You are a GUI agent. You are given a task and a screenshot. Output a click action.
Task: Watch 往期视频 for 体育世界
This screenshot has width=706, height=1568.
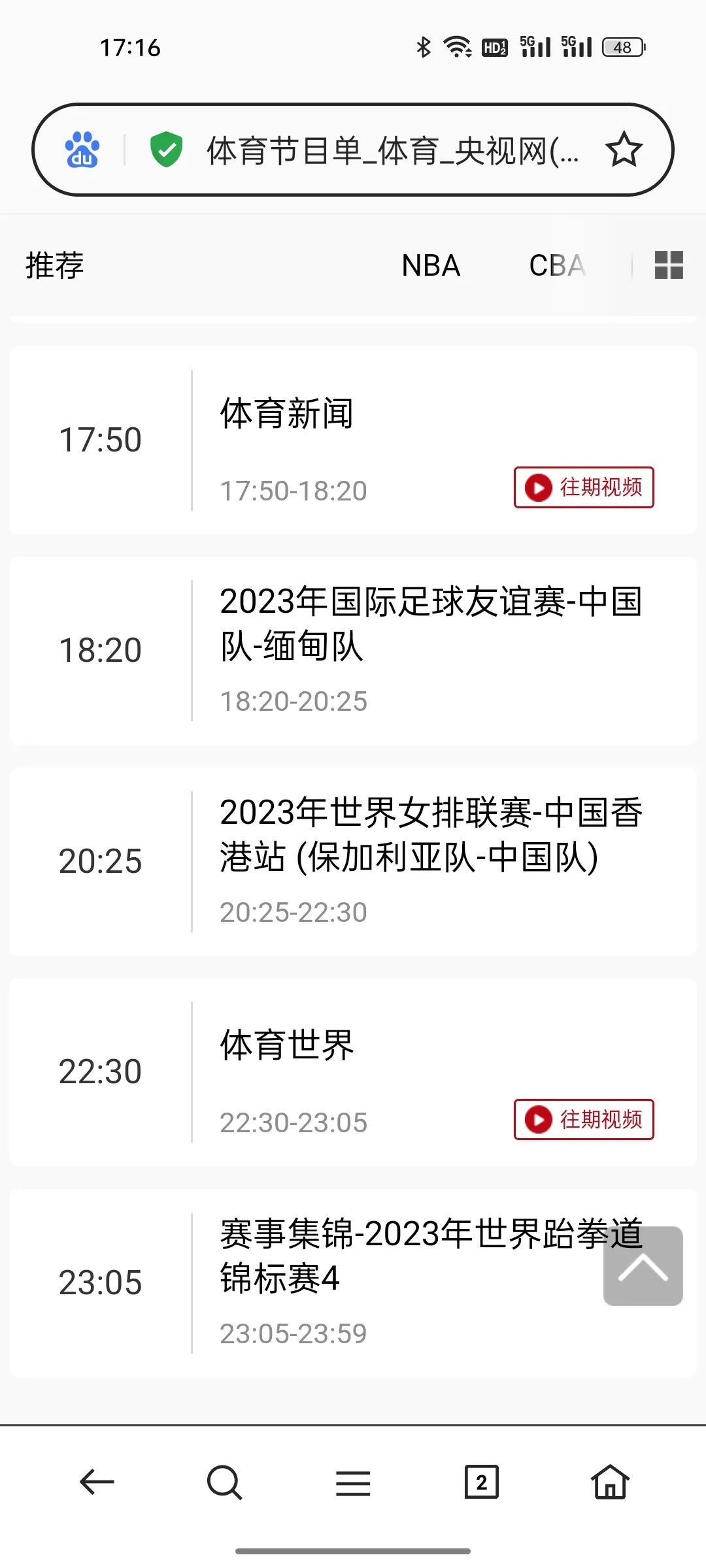pos(584,1120)
